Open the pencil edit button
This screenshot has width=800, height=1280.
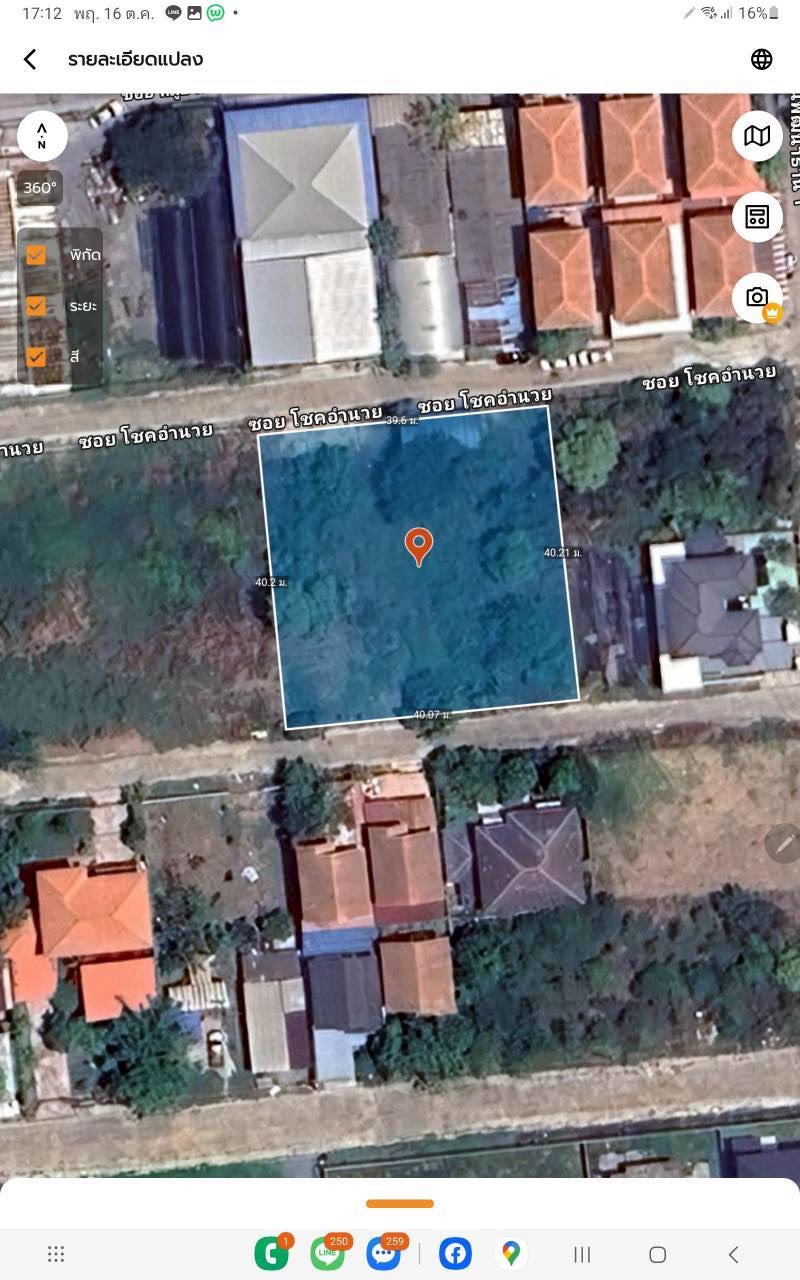[782, 844]
